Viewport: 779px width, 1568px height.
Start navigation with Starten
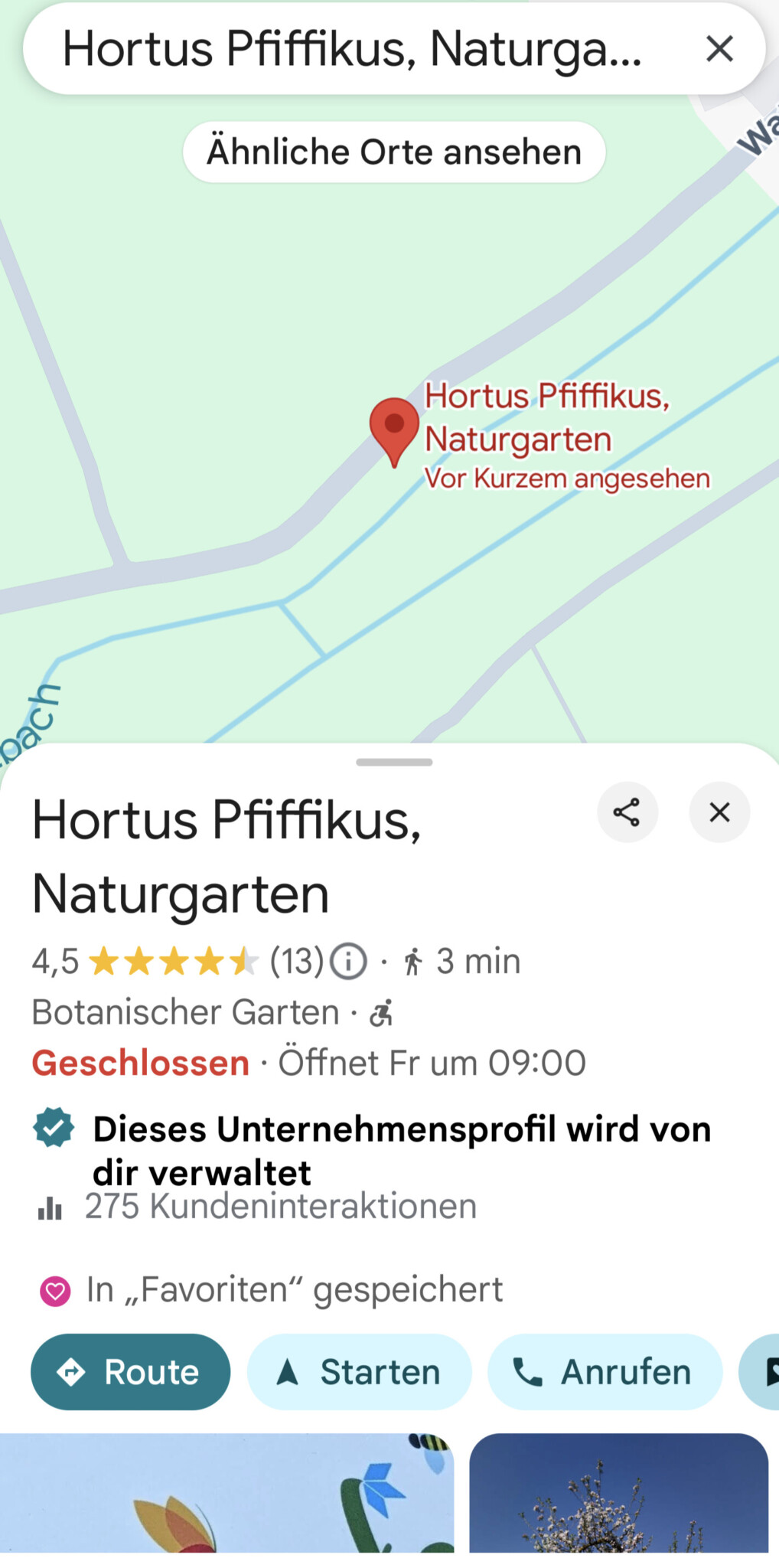(x=359, y=1372)
